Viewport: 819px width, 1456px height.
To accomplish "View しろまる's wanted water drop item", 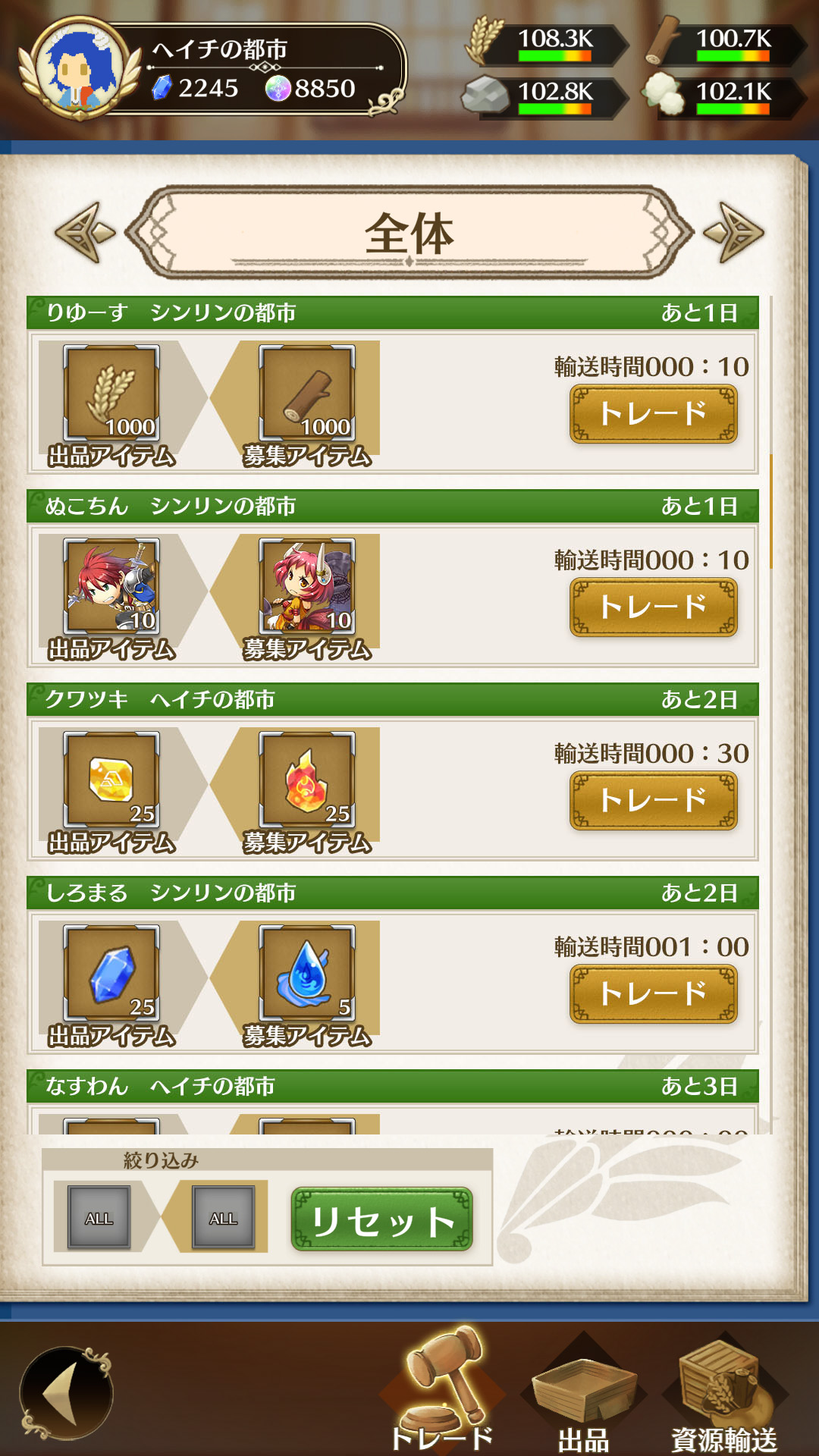I will pyautogui.click(x=307, y=973).
